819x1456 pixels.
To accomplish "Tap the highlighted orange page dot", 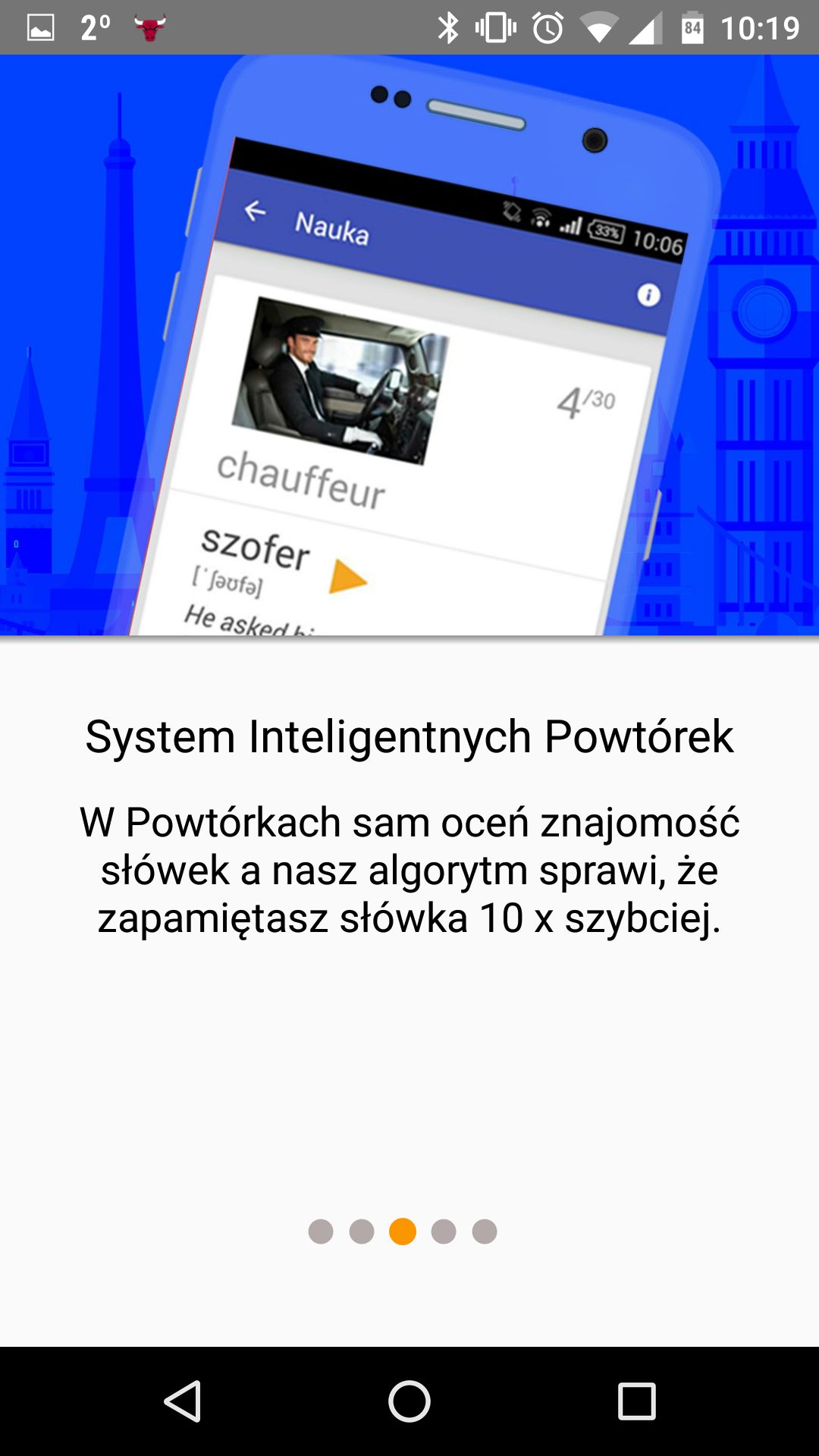I will click(403, 1232).
